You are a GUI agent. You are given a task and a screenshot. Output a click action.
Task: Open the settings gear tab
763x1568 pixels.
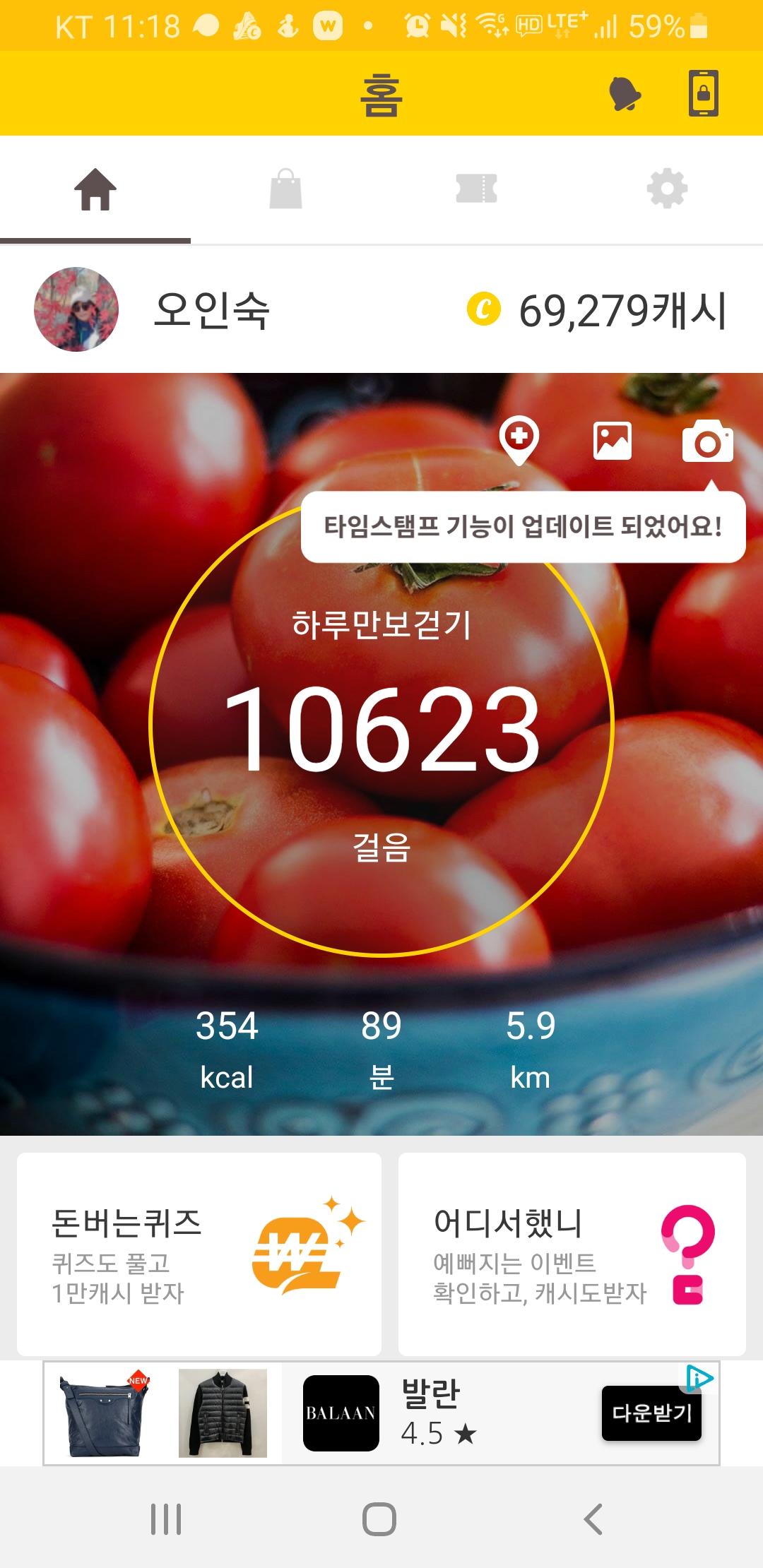click(x=667, y=189)
